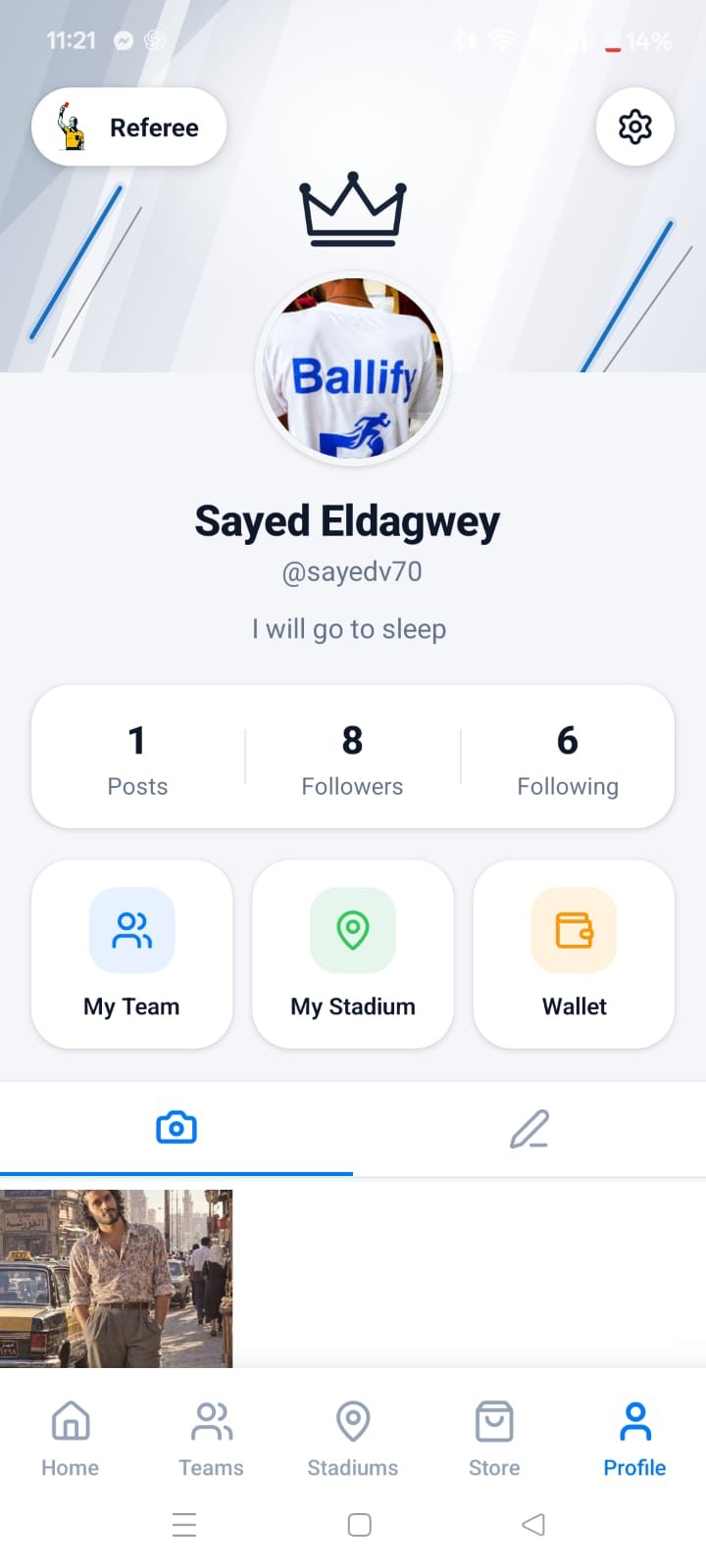Tap the system back button
This screenshot has height=1568, width=706.
pos(533,1524)
